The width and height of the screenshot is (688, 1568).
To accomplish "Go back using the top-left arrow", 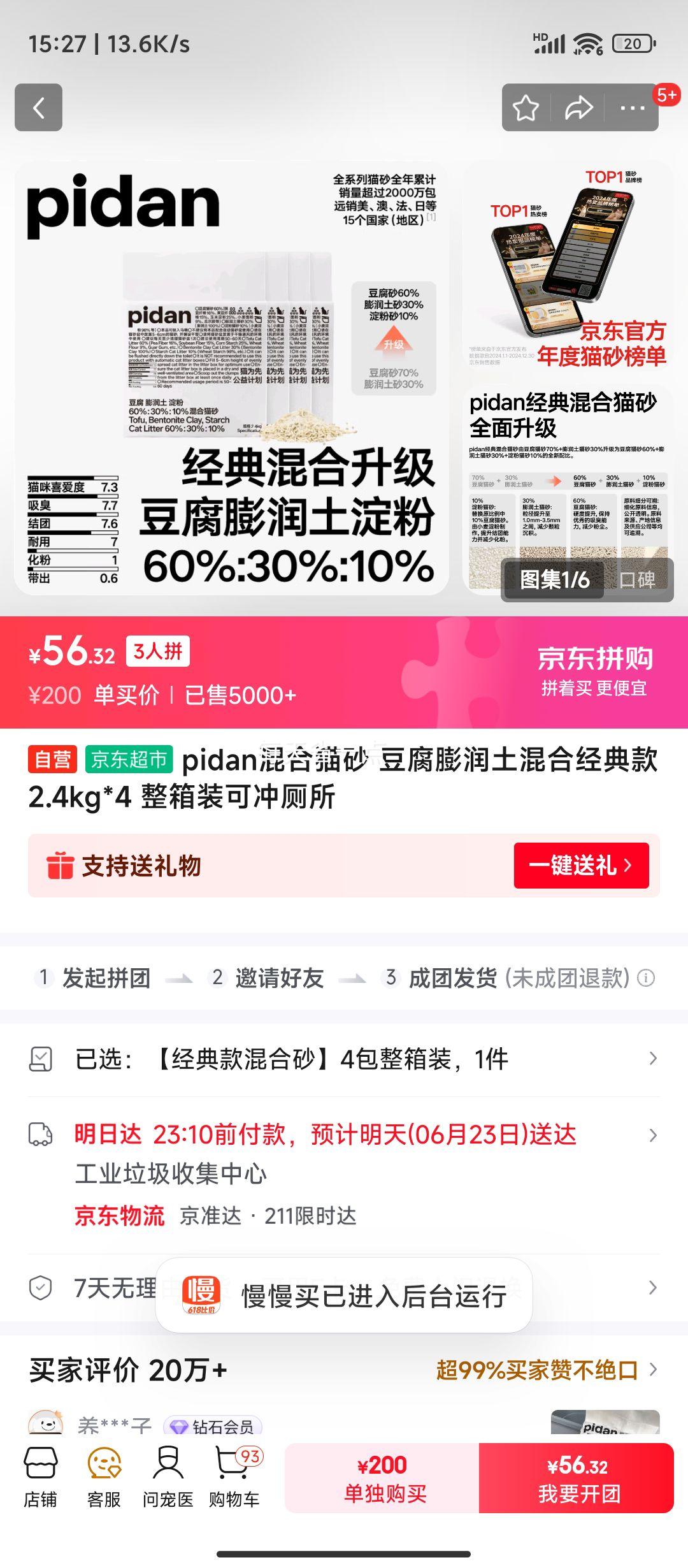I will [38, 108].
